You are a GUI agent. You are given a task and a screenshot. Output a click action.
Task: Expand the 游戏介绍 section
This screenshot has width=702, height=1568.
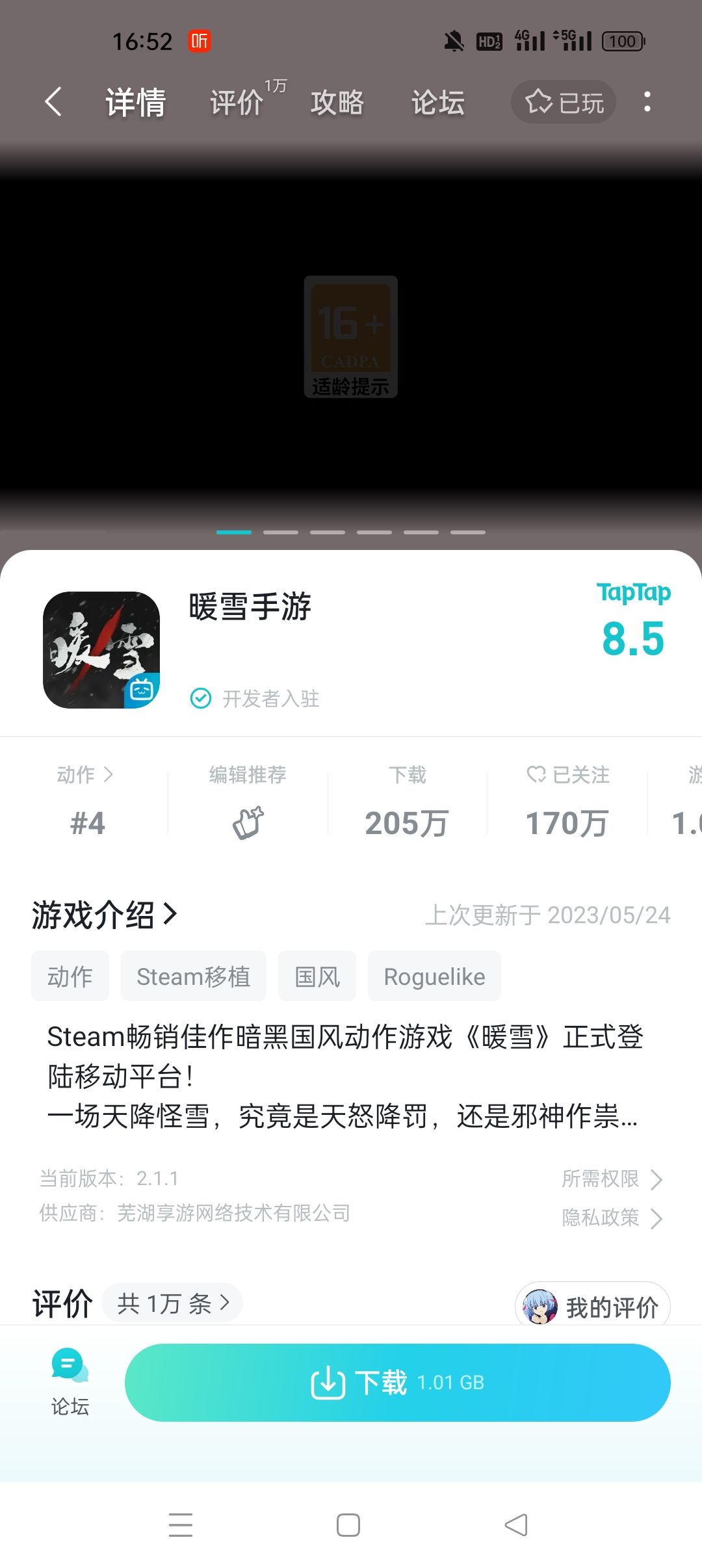pyautogui.click(x=104, y=915)
